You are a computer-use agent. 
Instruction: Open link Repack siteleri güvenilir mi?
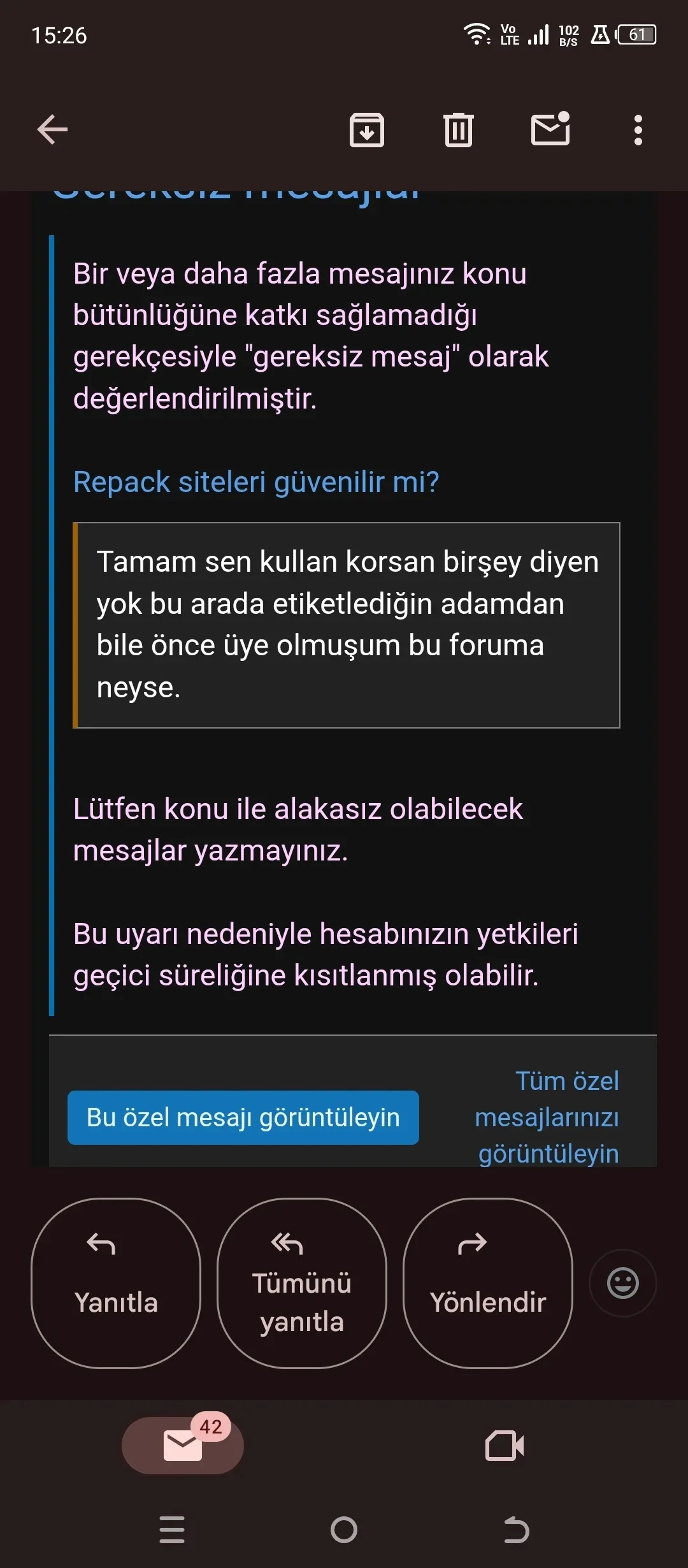coord(256,483)
